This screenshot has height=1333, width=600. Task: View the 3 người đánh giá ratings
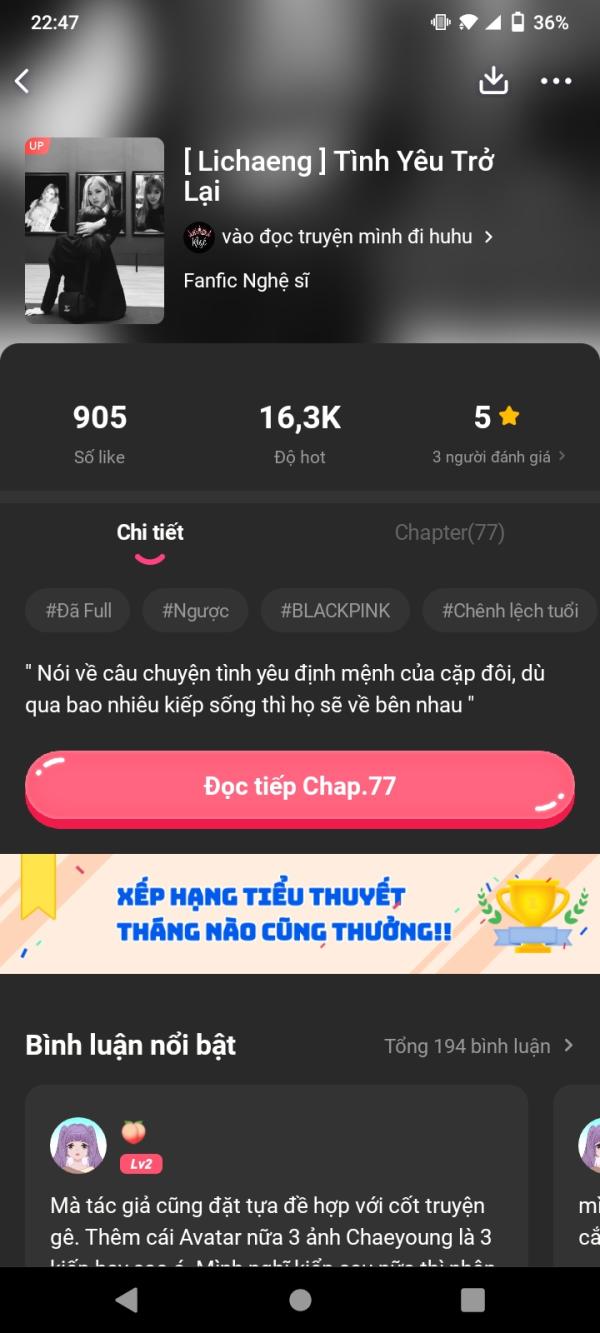[498, 457]
